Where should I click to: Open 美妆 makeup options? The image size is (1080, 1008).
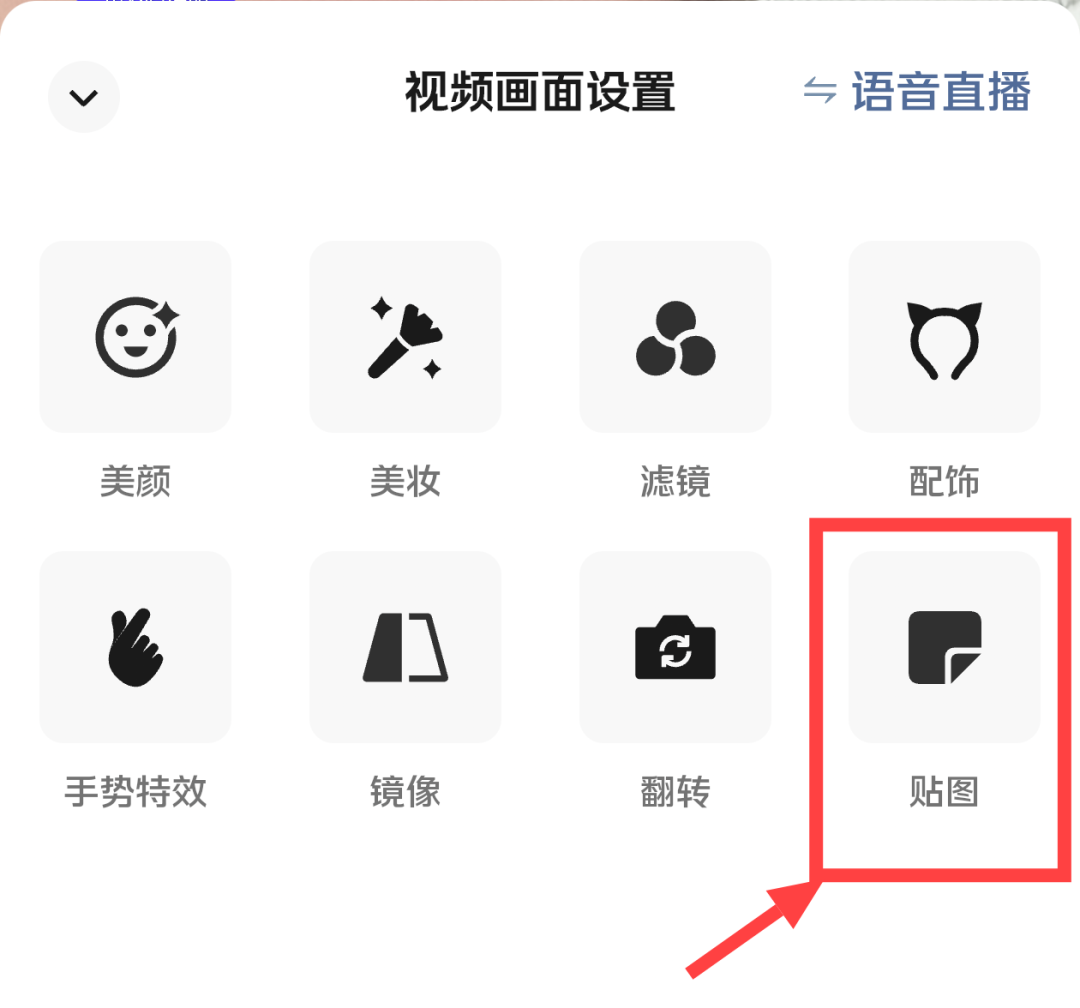tap(405, 338)
